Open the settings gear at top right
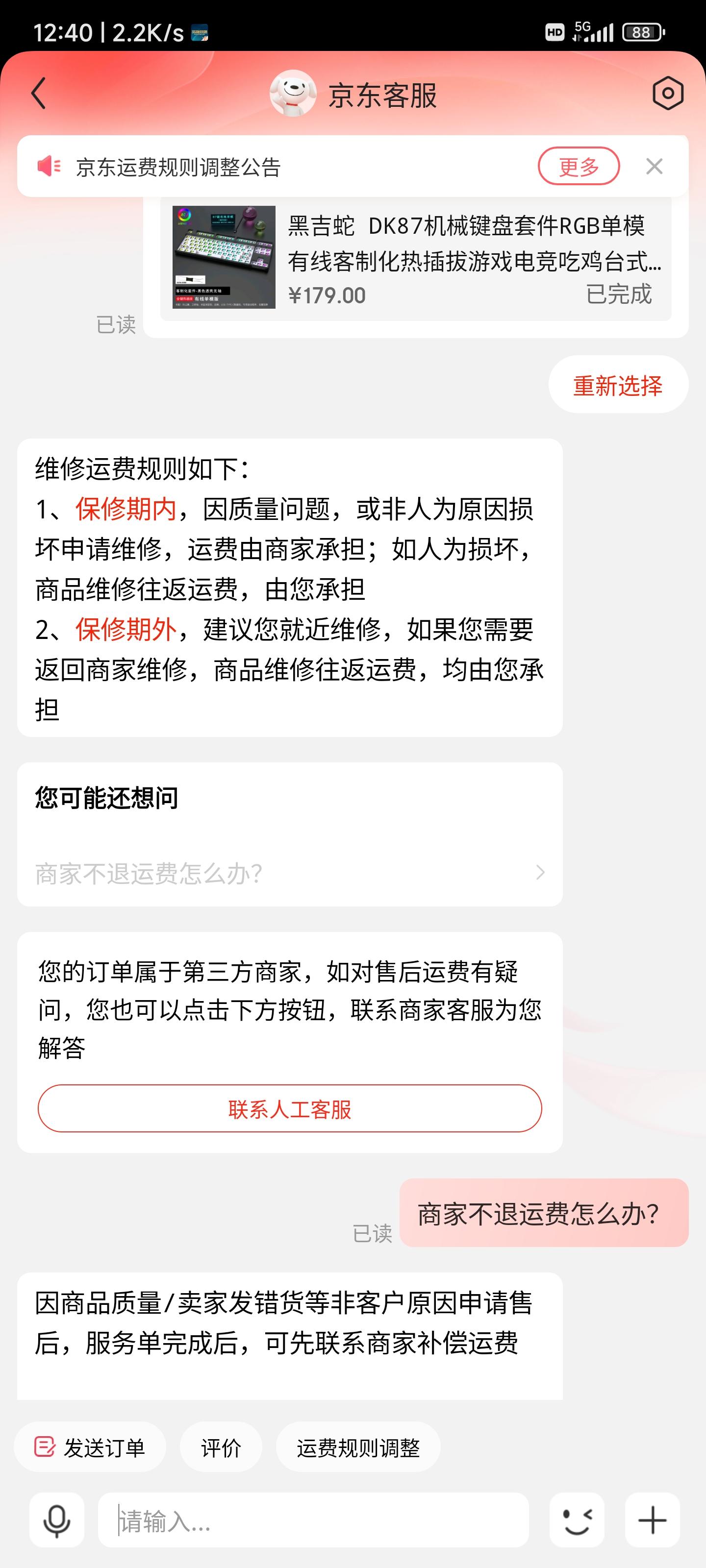 pyautogui.click(x=667, y=94)
